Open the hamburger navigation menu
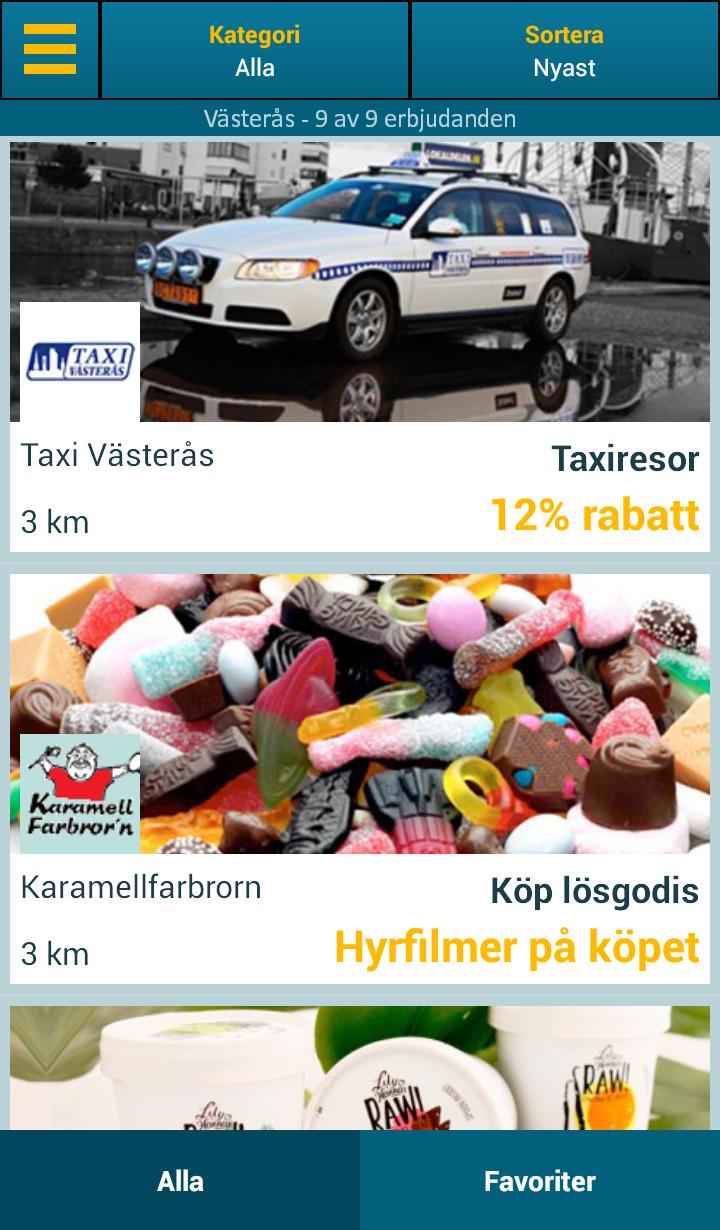The height and width of the screenshot is (1230, 720). 49,49
